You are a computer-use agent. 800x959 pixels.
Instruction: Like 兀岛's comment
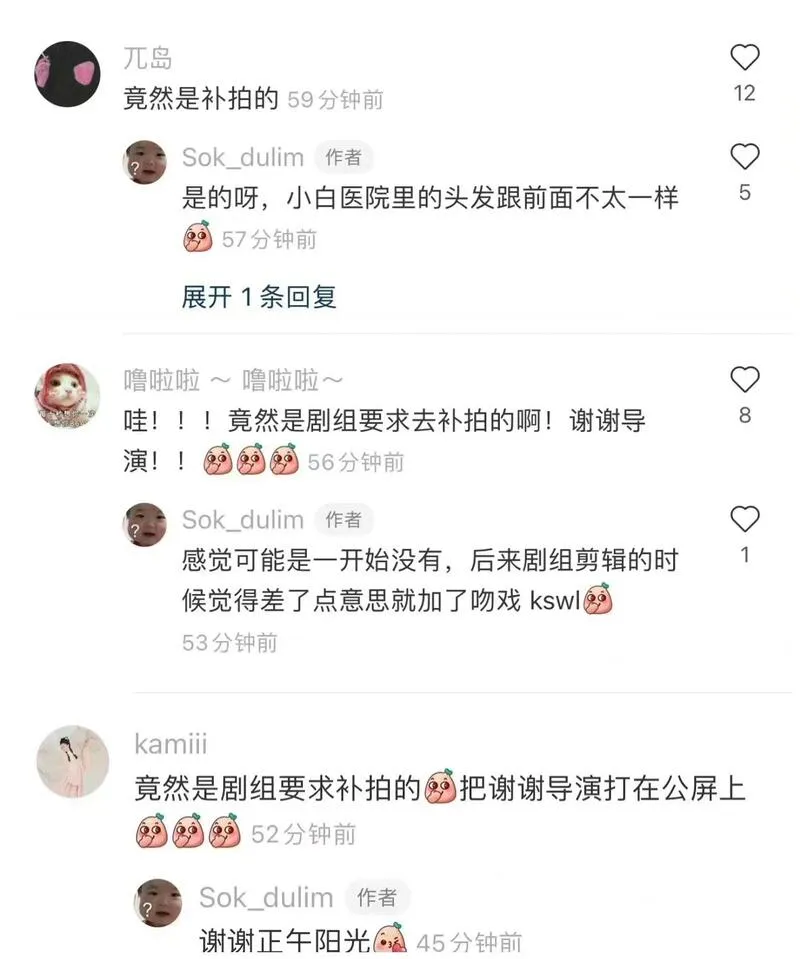(x=744, y=58)
